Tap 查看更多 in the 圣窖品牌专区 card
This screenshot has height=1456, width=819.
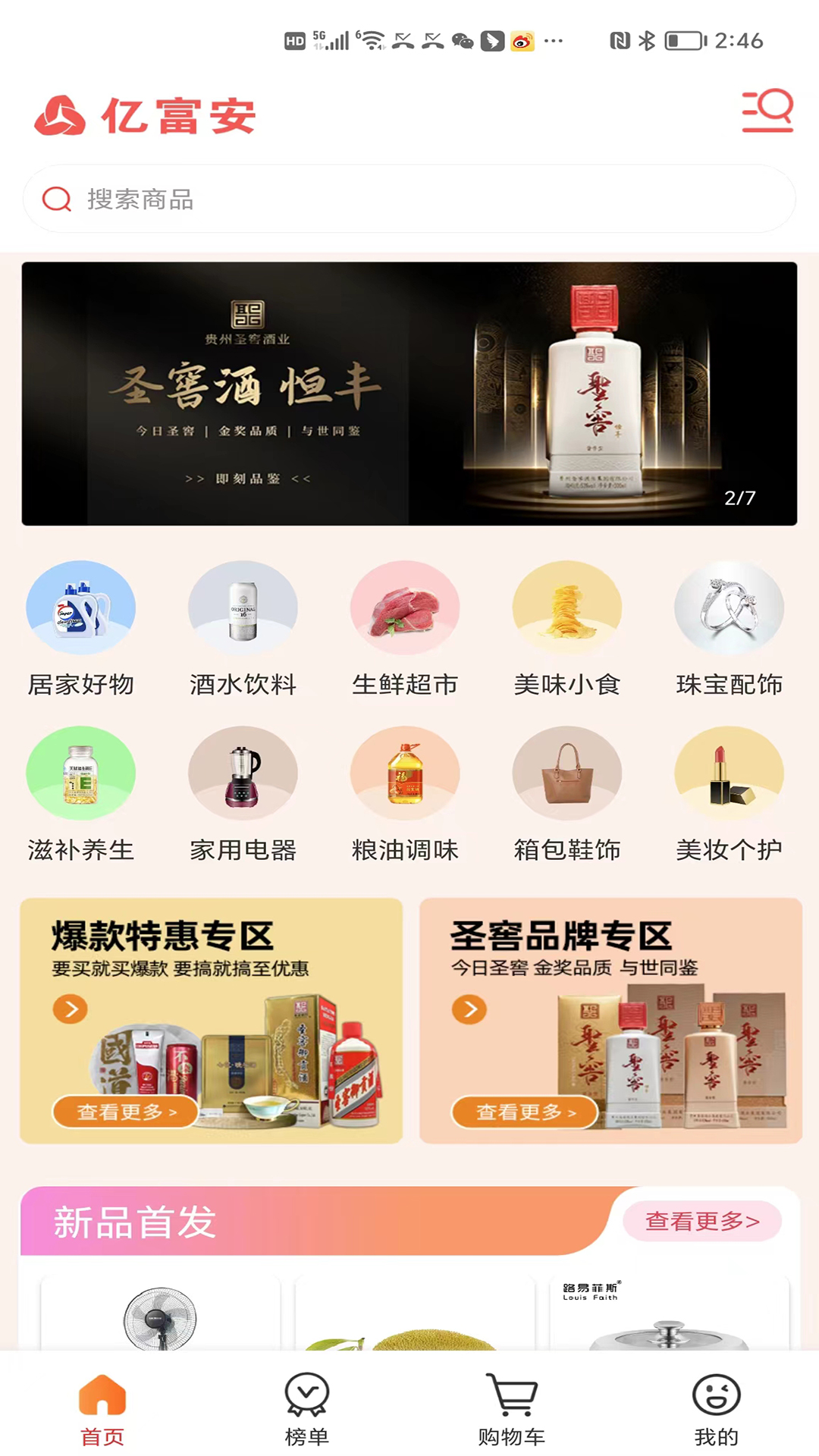(525, 1112)
